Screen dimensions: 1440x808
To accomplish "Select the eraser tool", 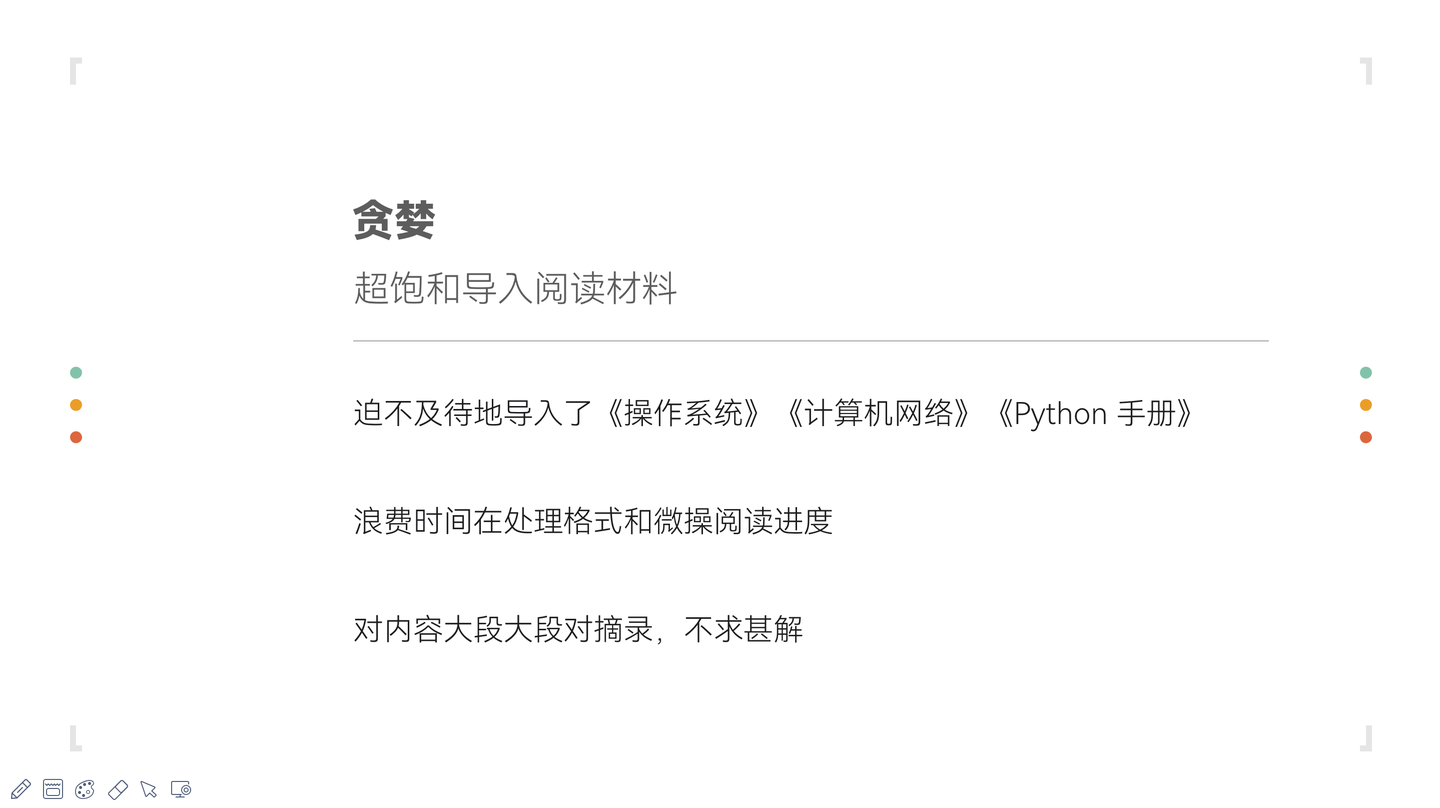I will click(117, 789).
